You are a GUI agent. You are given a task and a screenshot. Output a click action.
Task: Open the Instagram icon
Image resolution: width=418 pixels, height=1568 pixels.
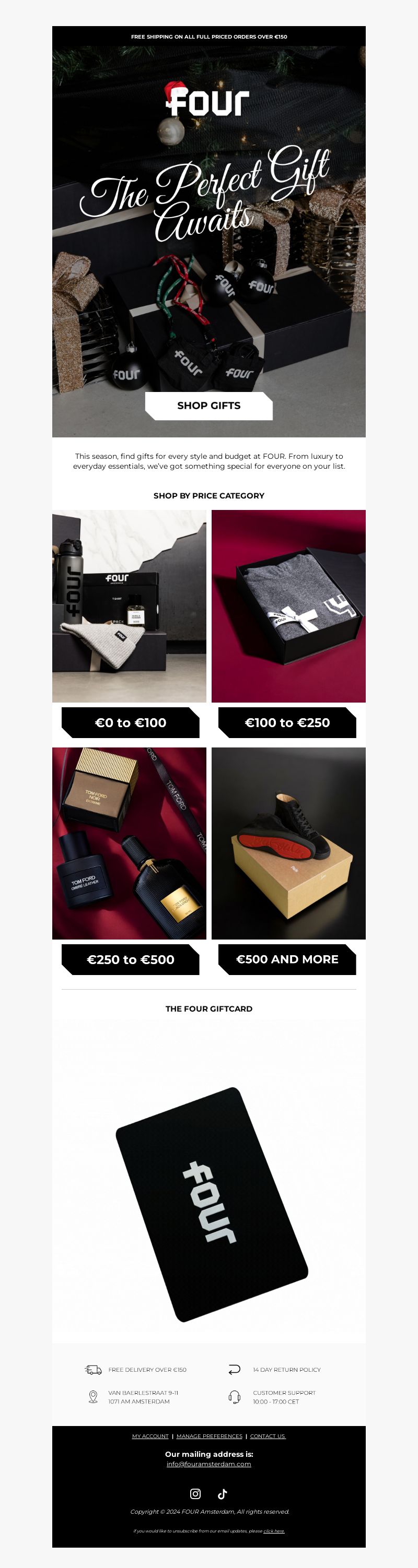point(195,1494)
